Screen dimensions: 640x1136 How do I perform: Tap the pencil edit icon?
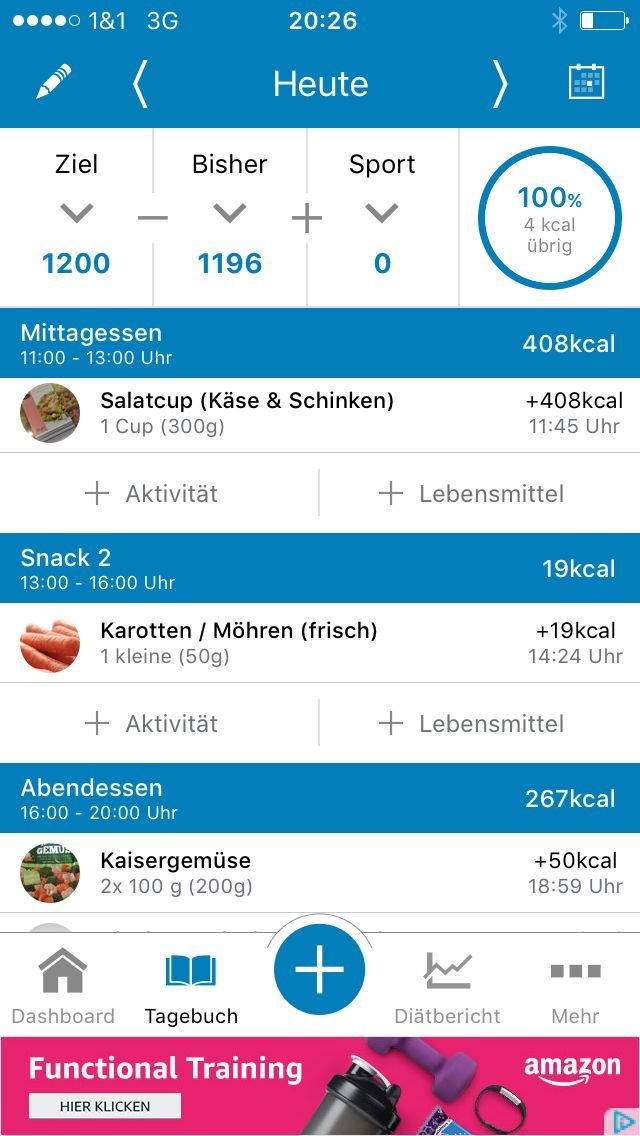coord(54,84)
